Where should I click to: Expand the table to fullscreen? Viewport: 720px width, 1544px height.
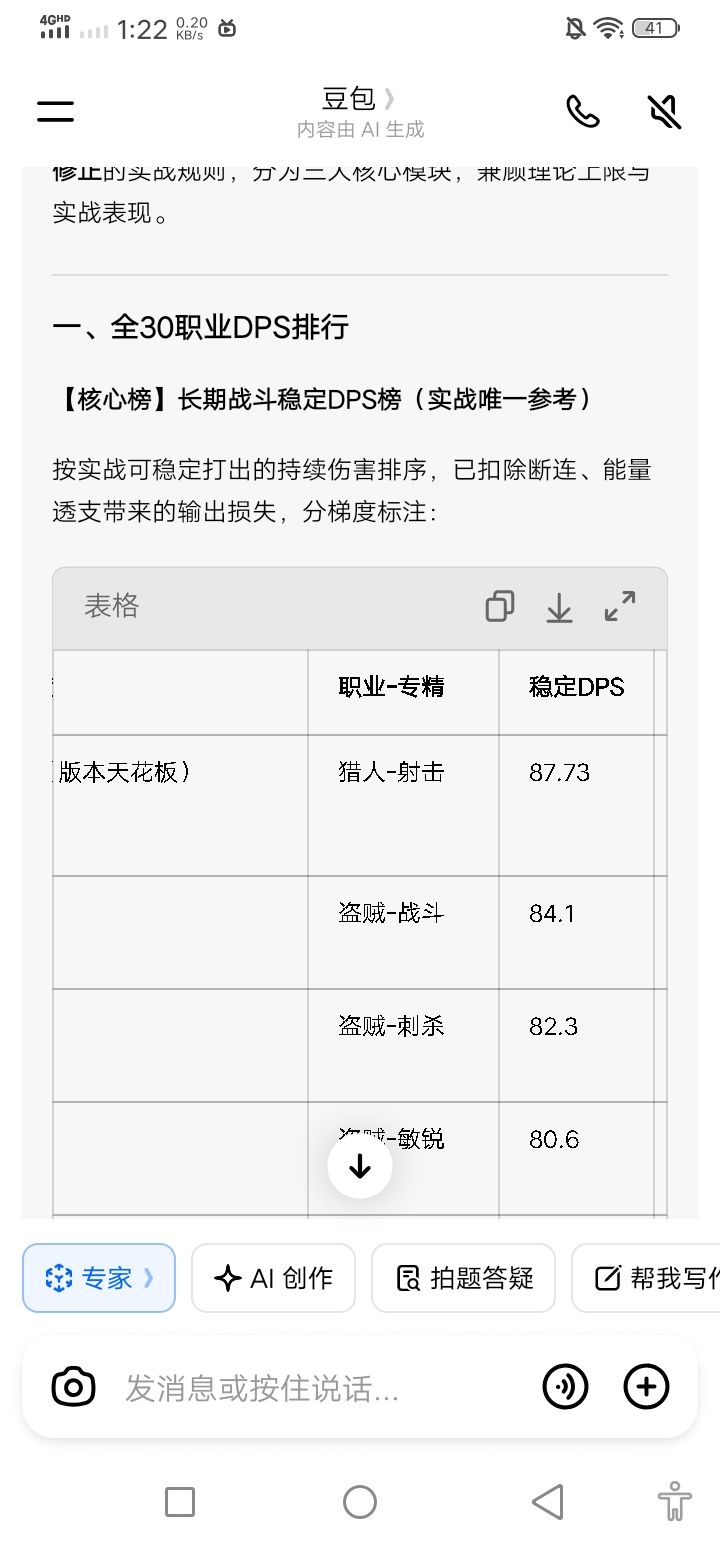(x=620, y=606)
